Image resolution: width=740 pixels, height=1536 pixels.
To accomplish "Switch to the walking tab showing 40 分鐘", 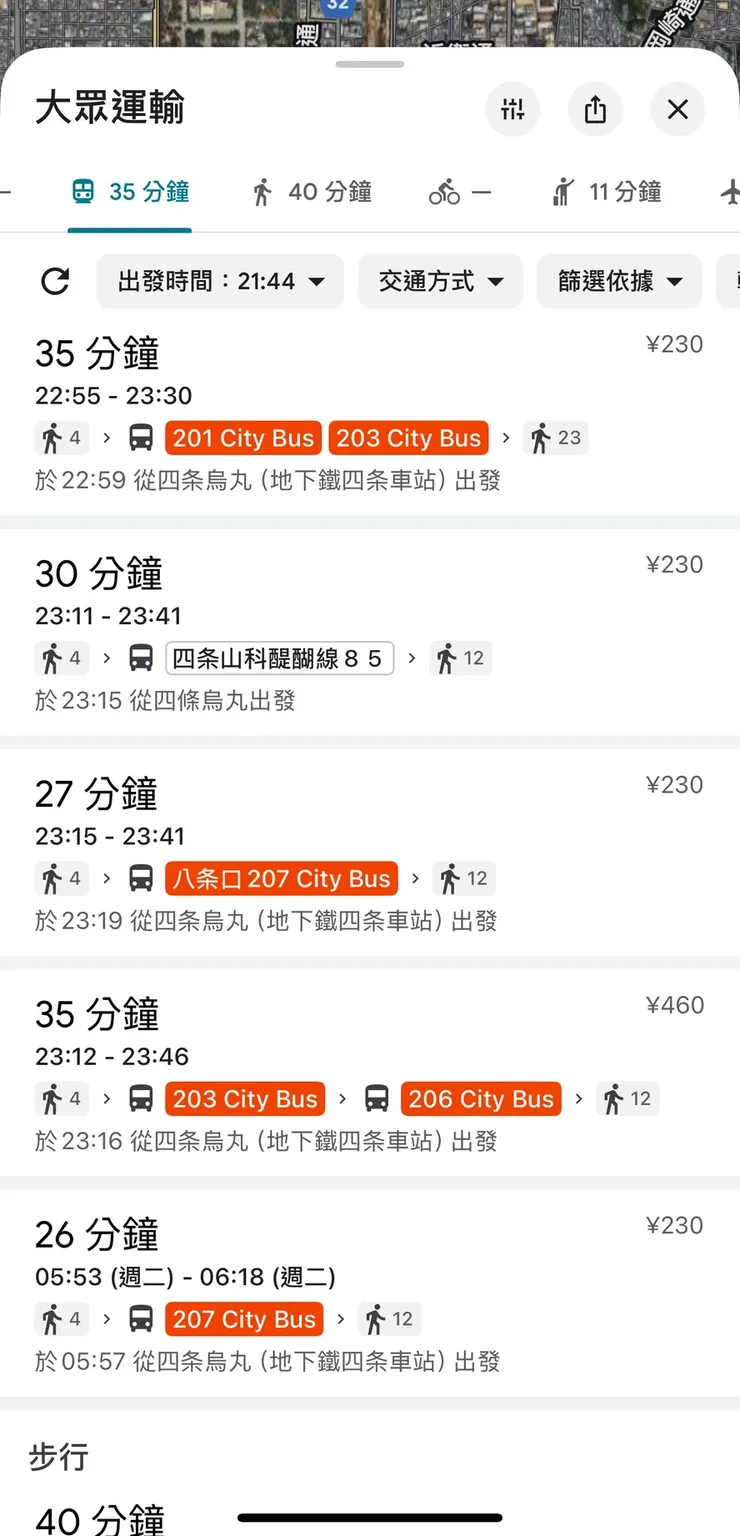I will (312, 192).
